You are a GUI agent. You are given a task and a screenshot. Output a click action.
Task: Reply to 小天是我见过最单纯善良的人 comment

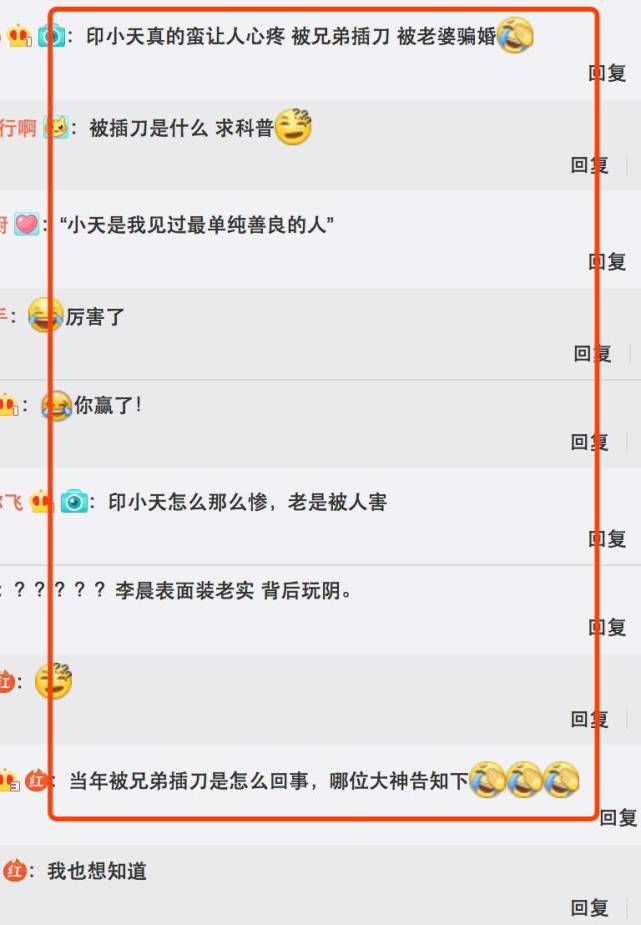coord(606,262)
